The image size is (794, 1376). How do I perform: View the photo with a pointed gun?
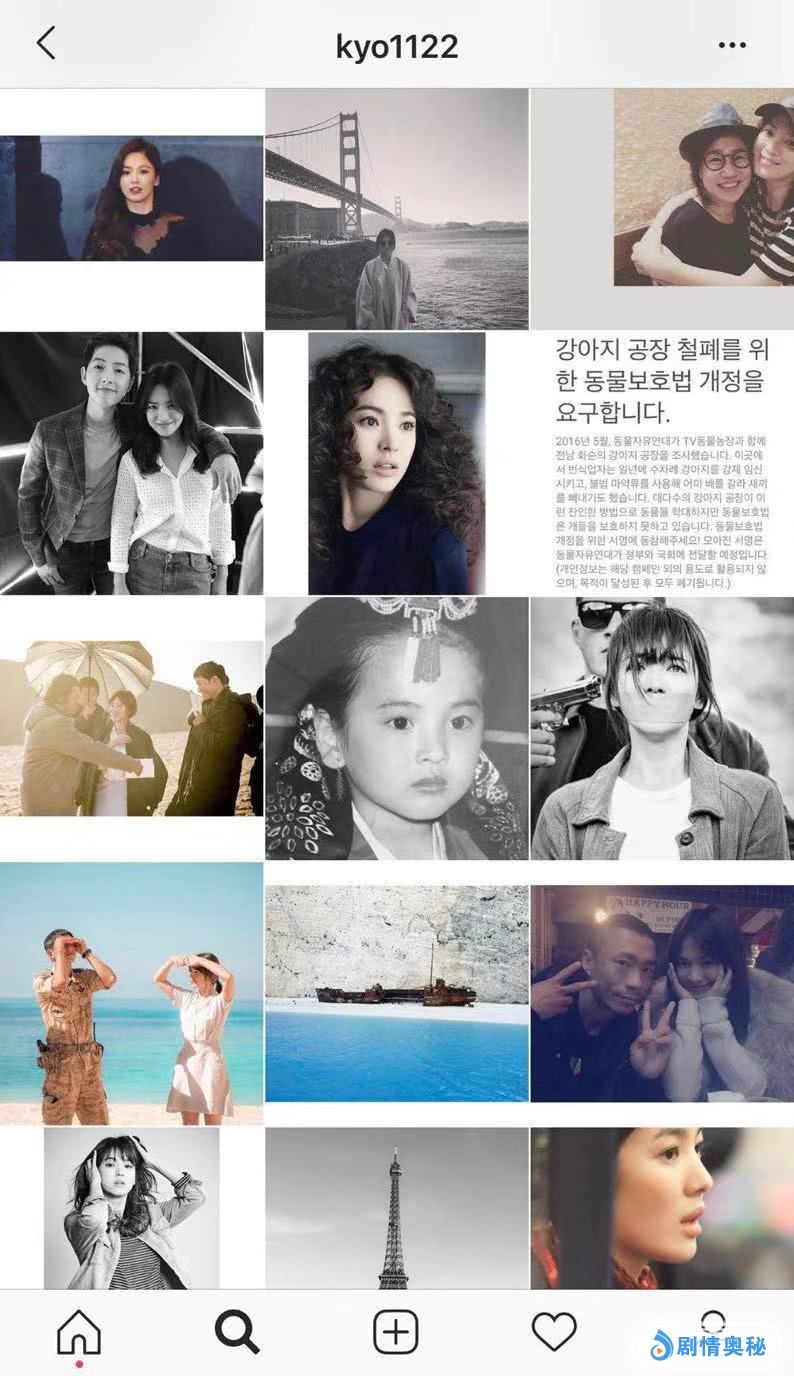[x=662, y=728]
